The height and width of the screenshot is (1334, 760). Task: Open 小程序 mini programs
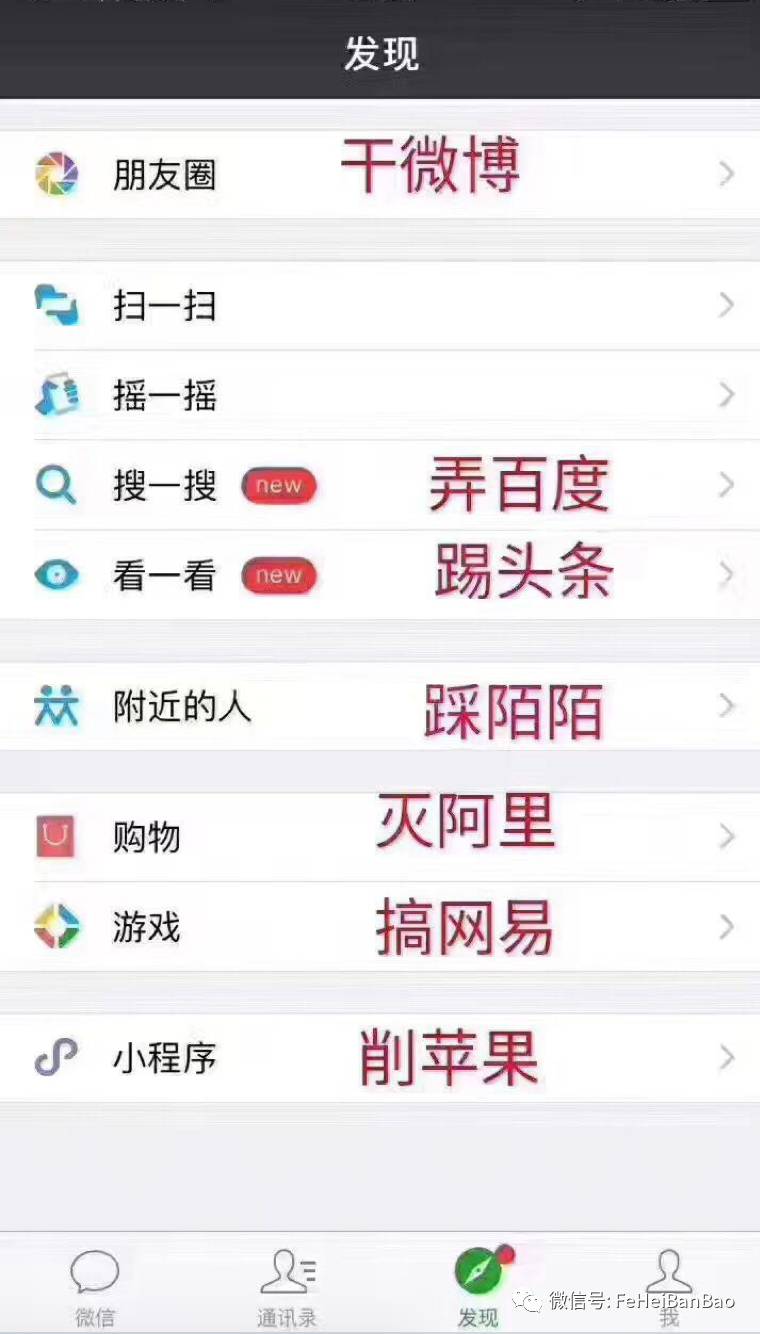165,1058
